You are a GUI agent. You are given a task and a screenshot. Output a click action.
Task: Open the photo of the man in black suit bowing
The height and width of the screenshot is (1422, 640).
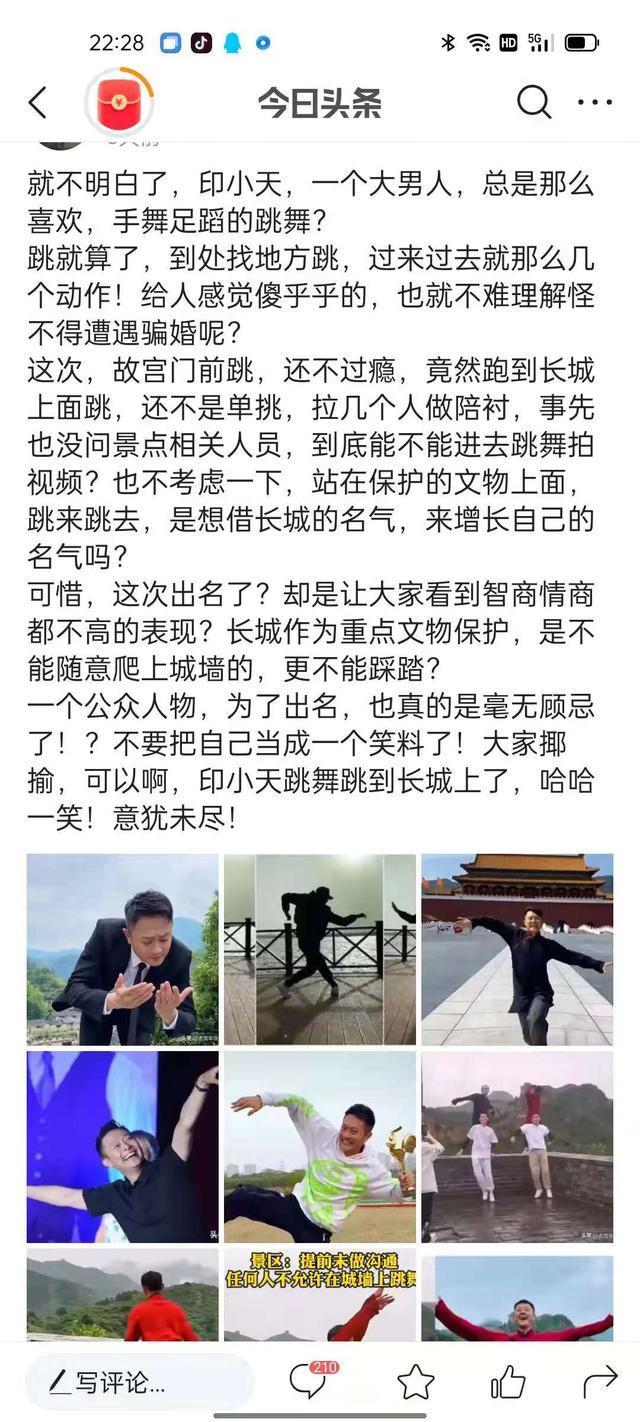pyautogui.click(x=122, y=948)
